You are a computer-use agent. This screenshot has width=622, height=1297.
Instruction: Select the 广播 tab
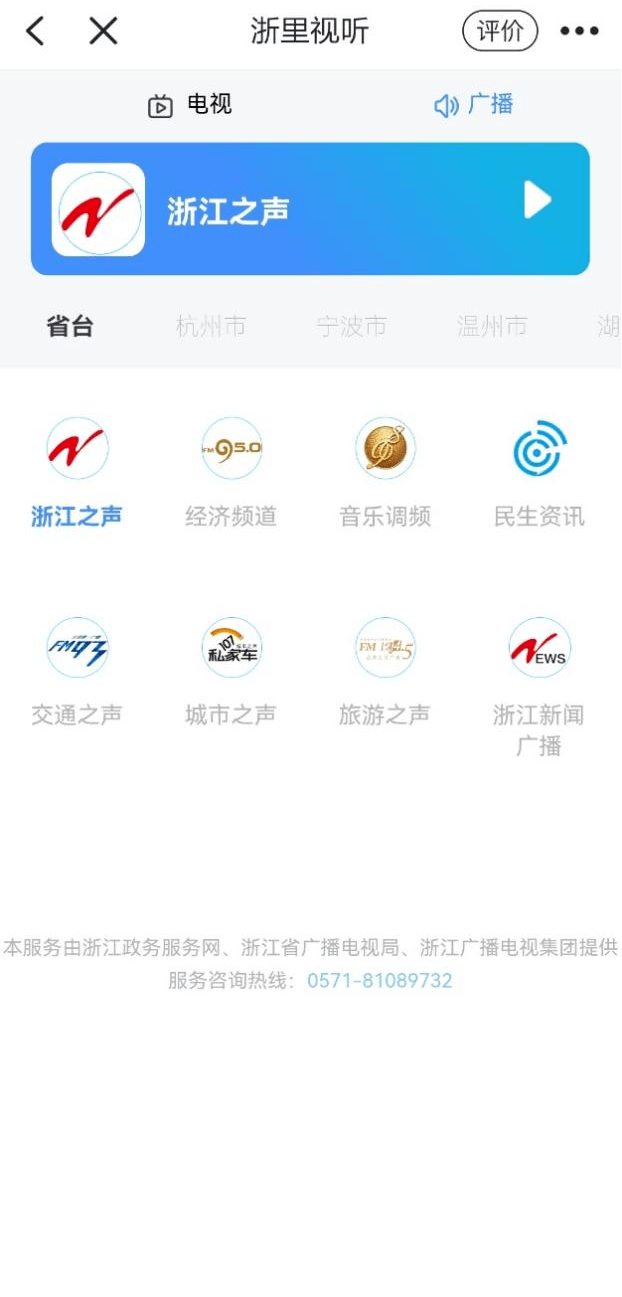click(474, 105)
